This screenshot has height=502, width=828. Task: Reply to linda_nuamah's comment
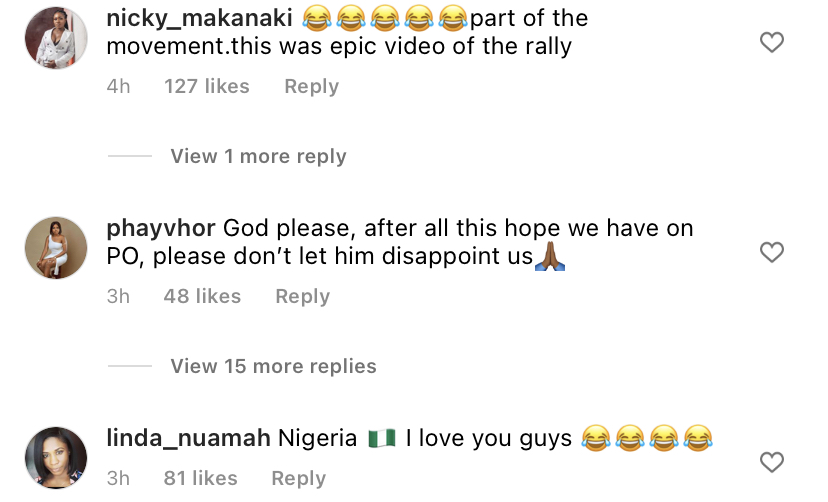click(298, 479)
